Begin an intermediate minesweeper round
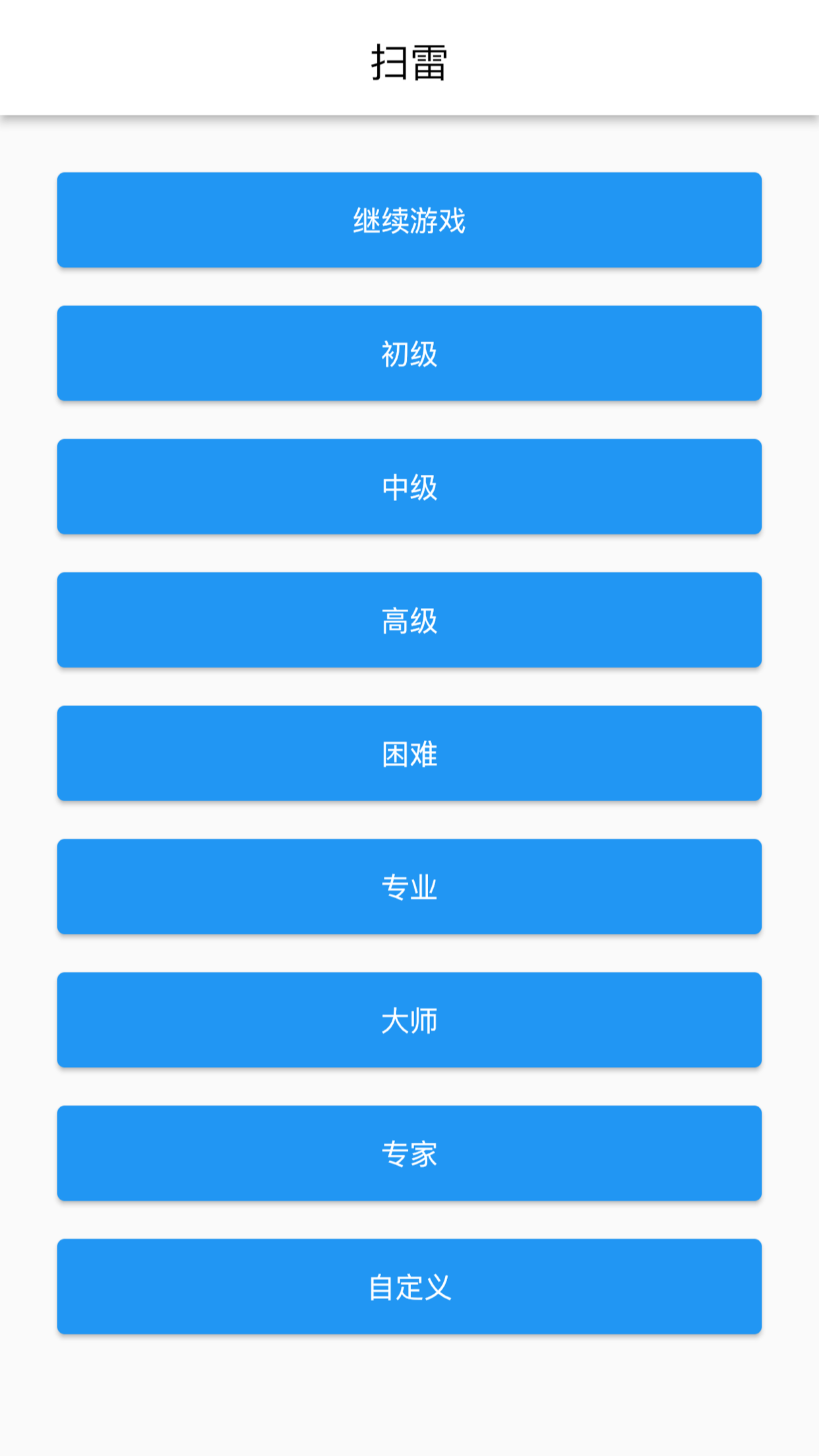 point(409,487)
